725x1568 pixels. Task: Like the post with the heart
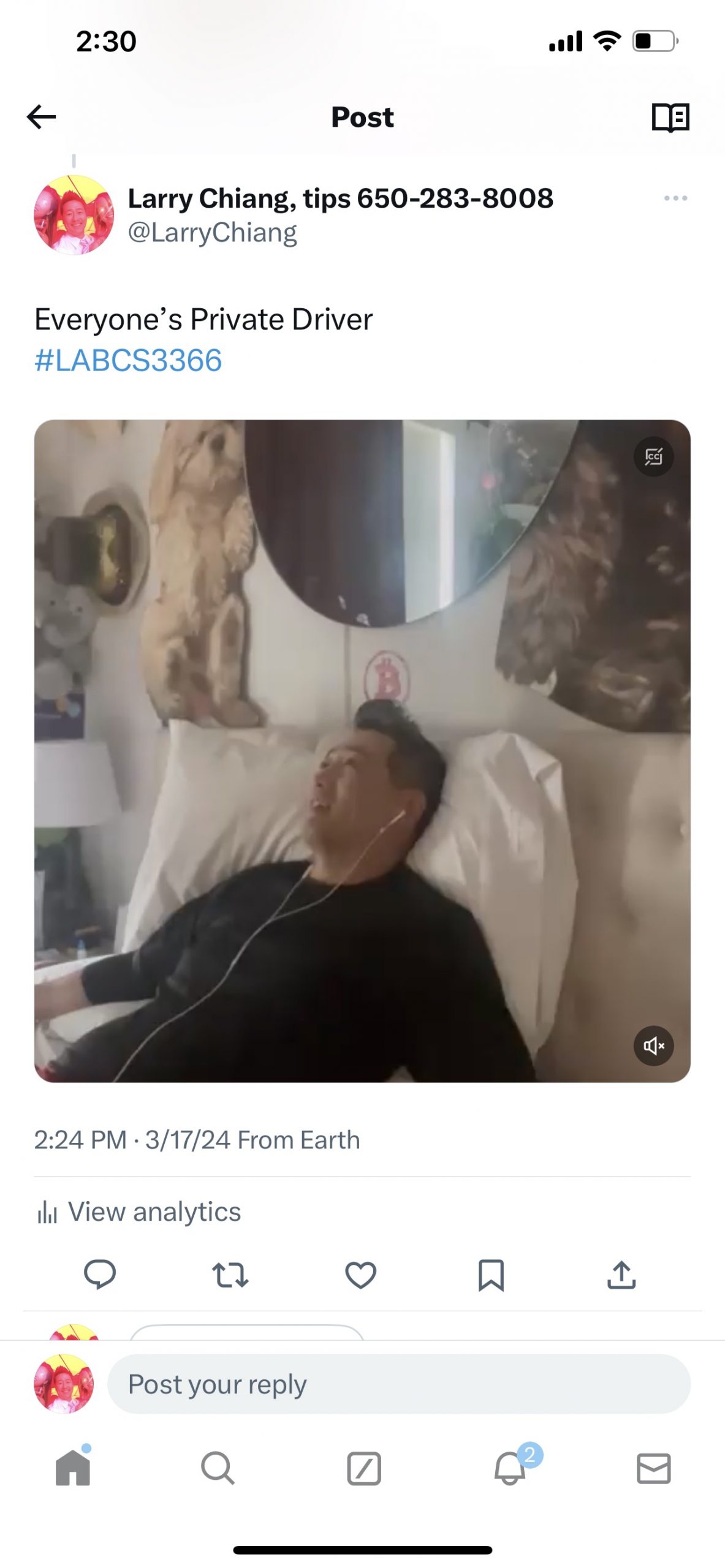click(x=360, y=1275)
